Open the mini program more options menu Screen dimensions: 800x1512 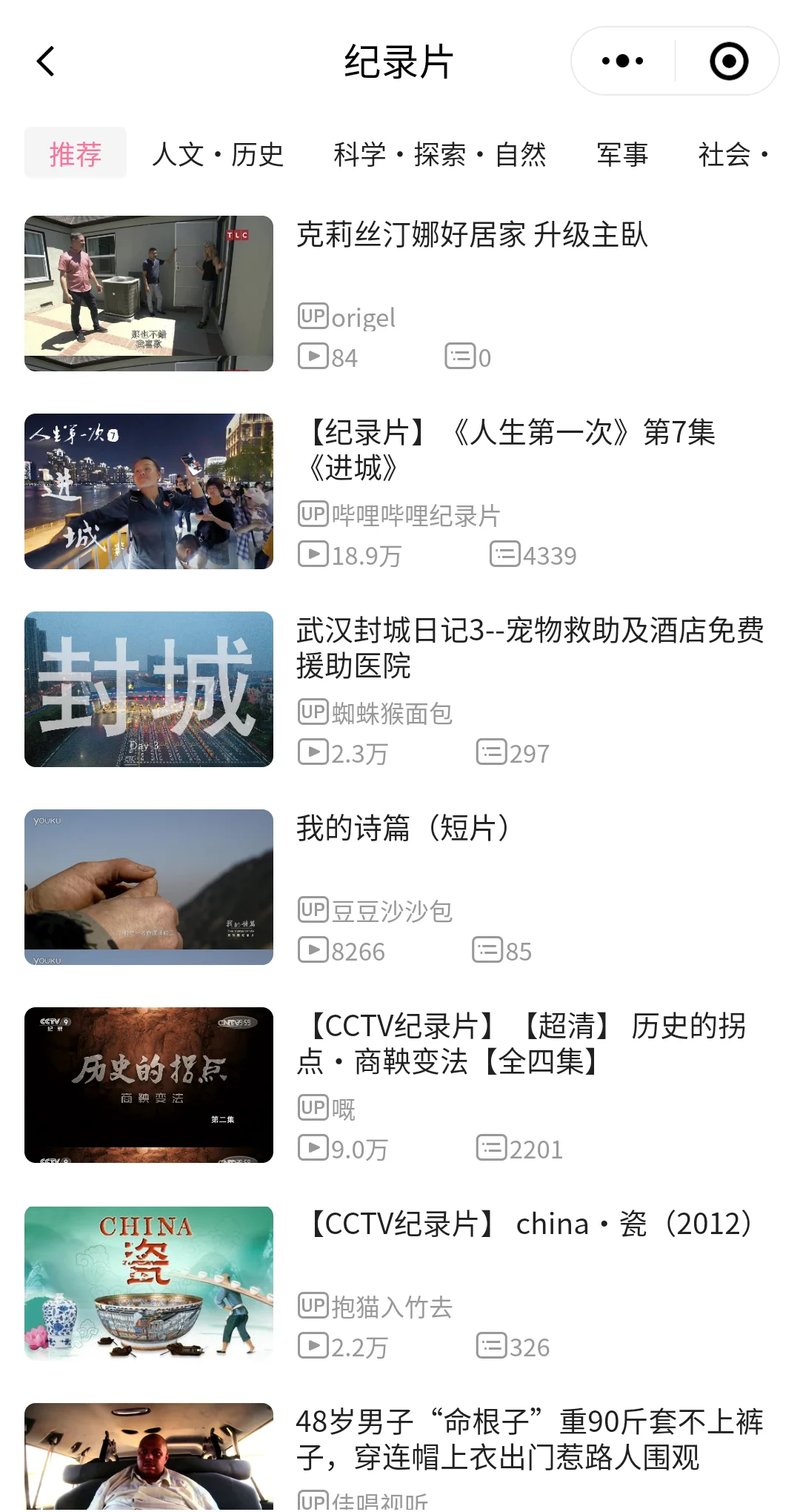pos(622,62)
